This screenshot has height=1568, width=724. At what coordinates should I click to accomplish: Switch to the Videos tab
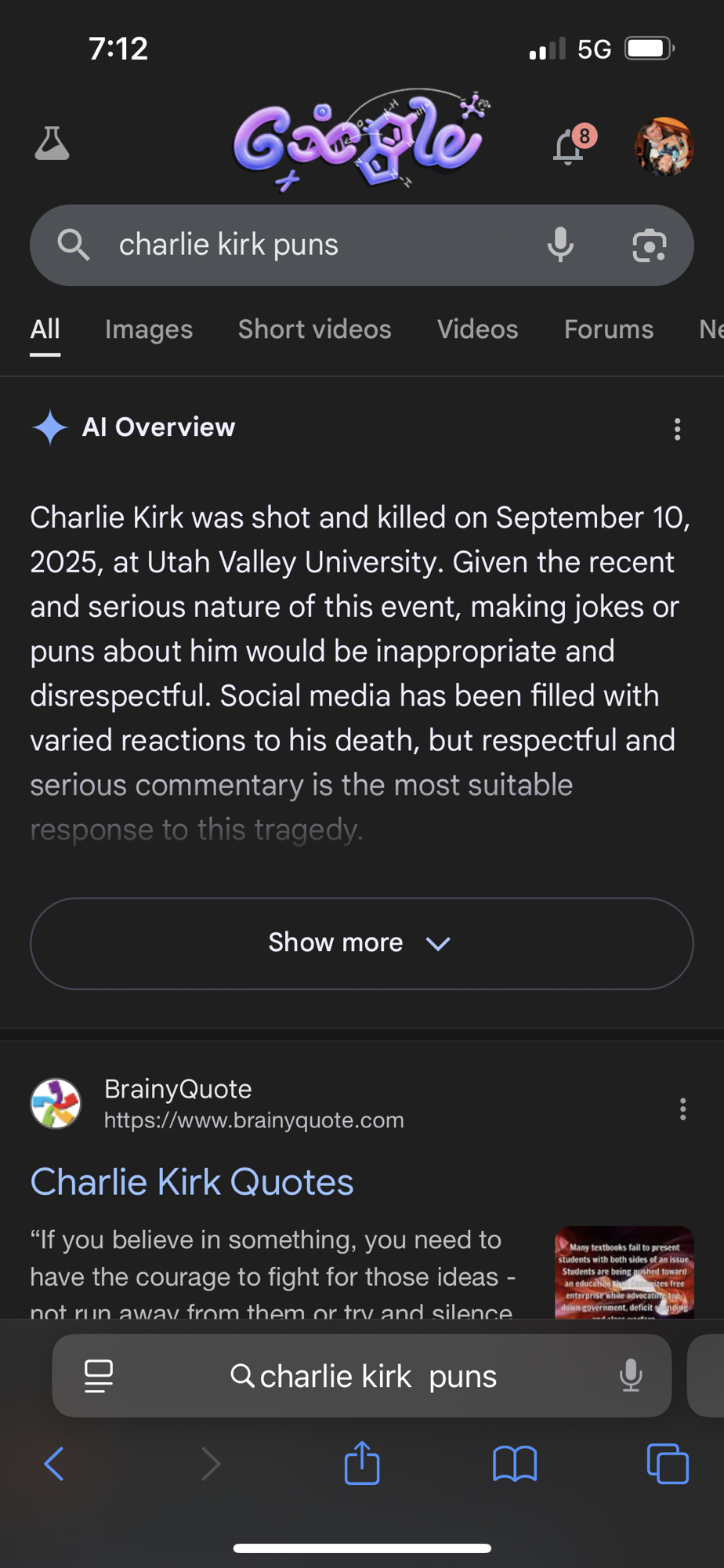[477, 330]
